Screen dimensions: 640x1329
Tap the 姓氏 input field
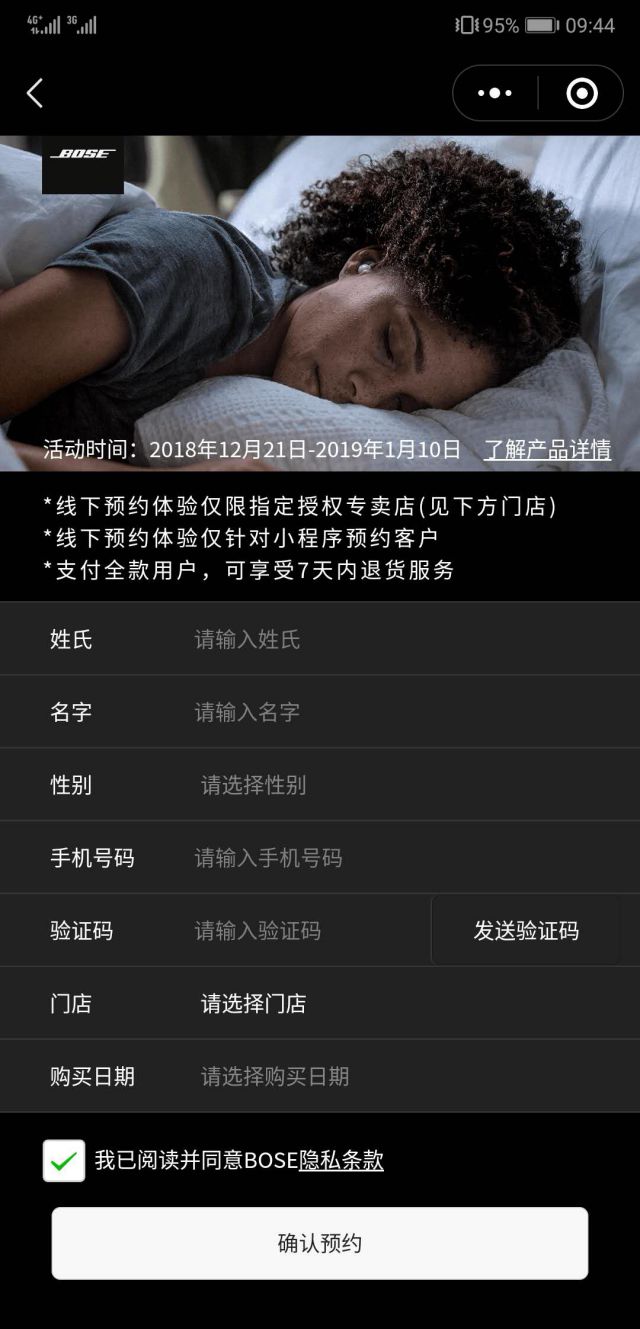point(400,639)
